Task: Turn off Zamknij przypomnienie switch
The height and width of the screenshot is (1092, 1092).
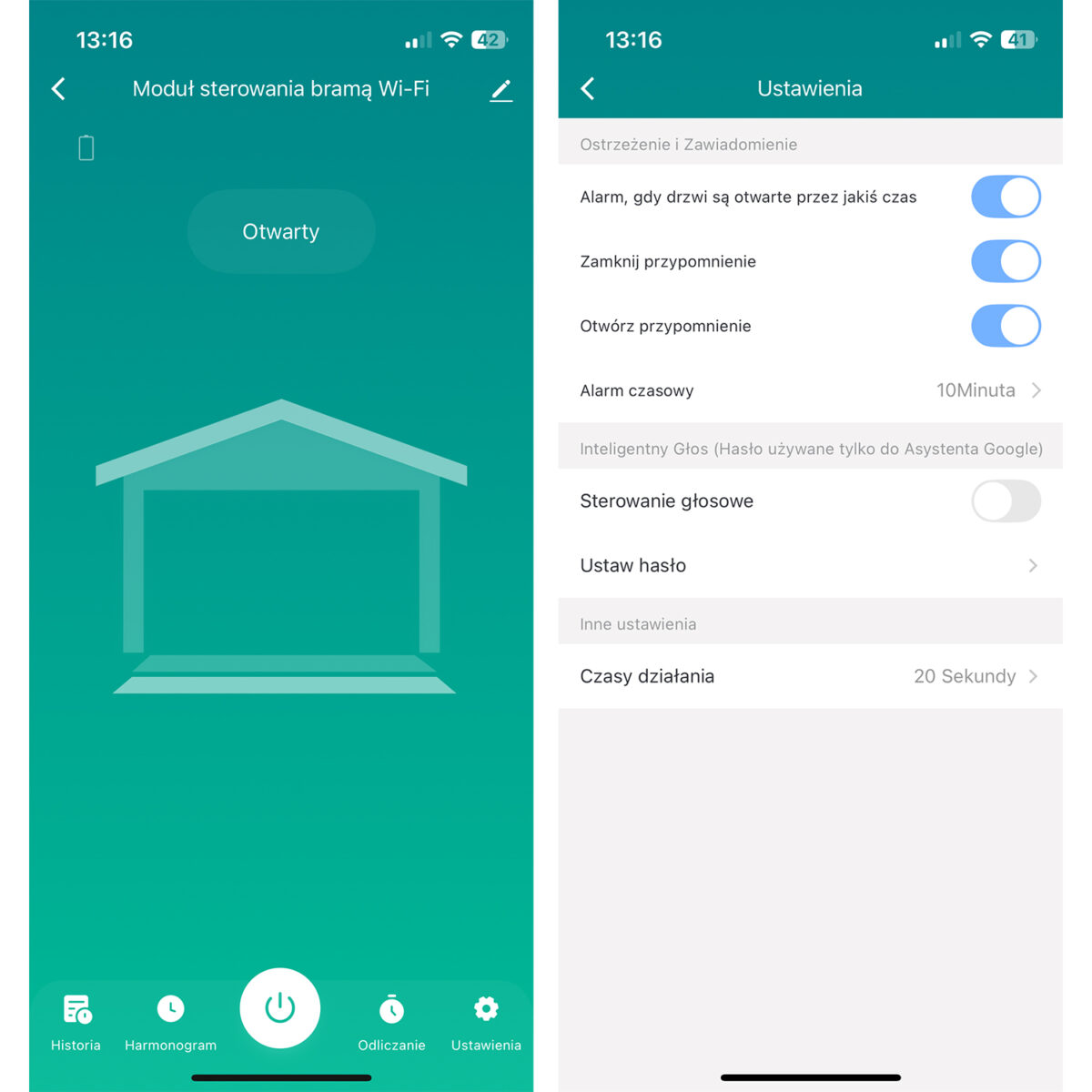Action: pos(1006,261)
